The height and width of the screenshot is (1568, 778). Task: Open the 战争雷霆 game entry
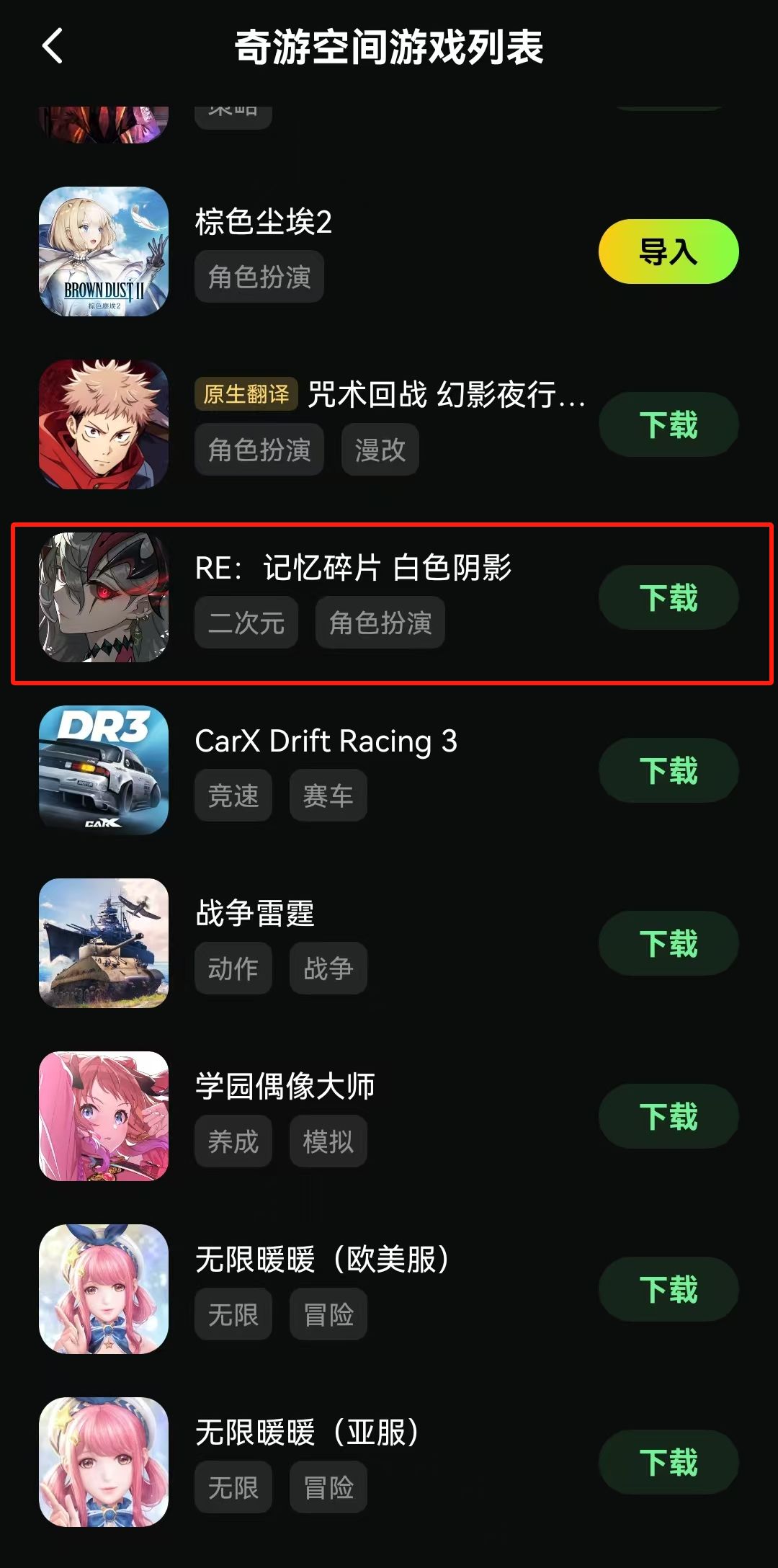tap(254, 914)
